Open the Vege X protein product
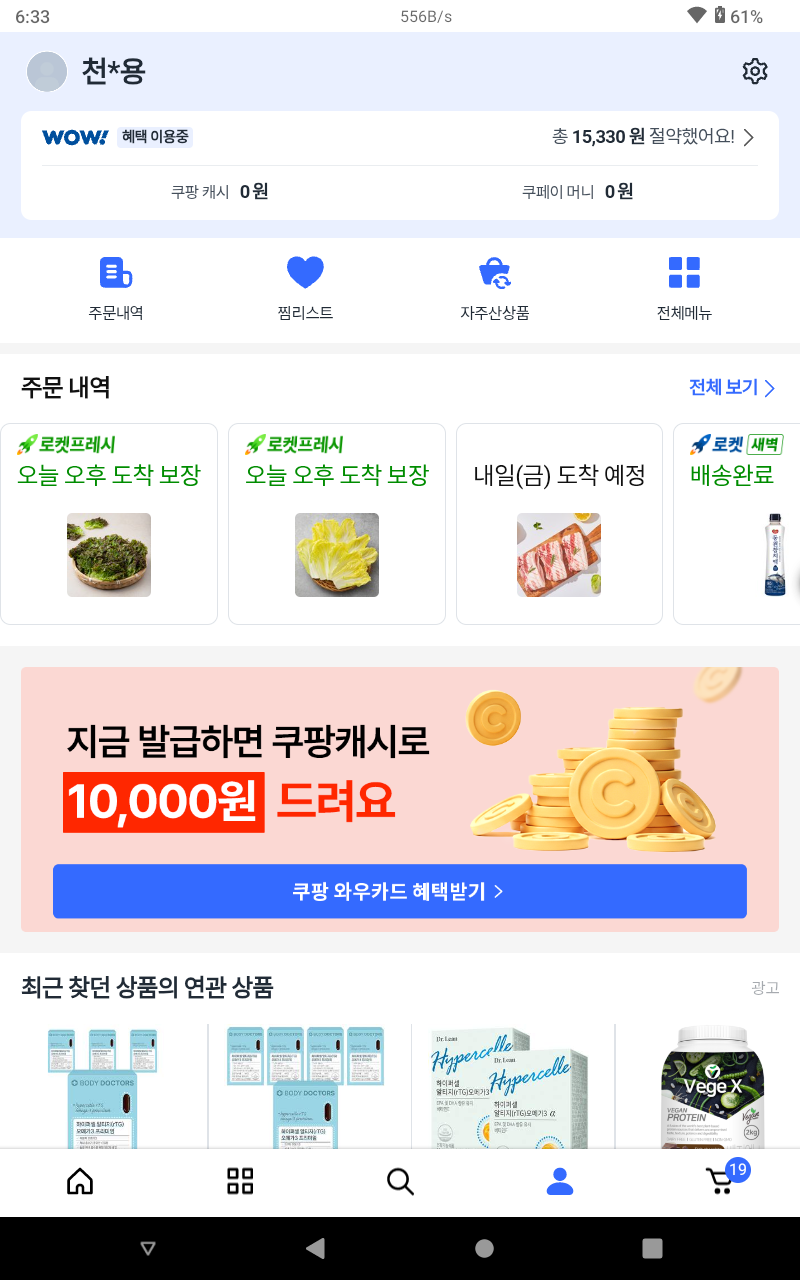Screen dimensions: 800x1280 pyautogui.click(x=711, y=1085)
